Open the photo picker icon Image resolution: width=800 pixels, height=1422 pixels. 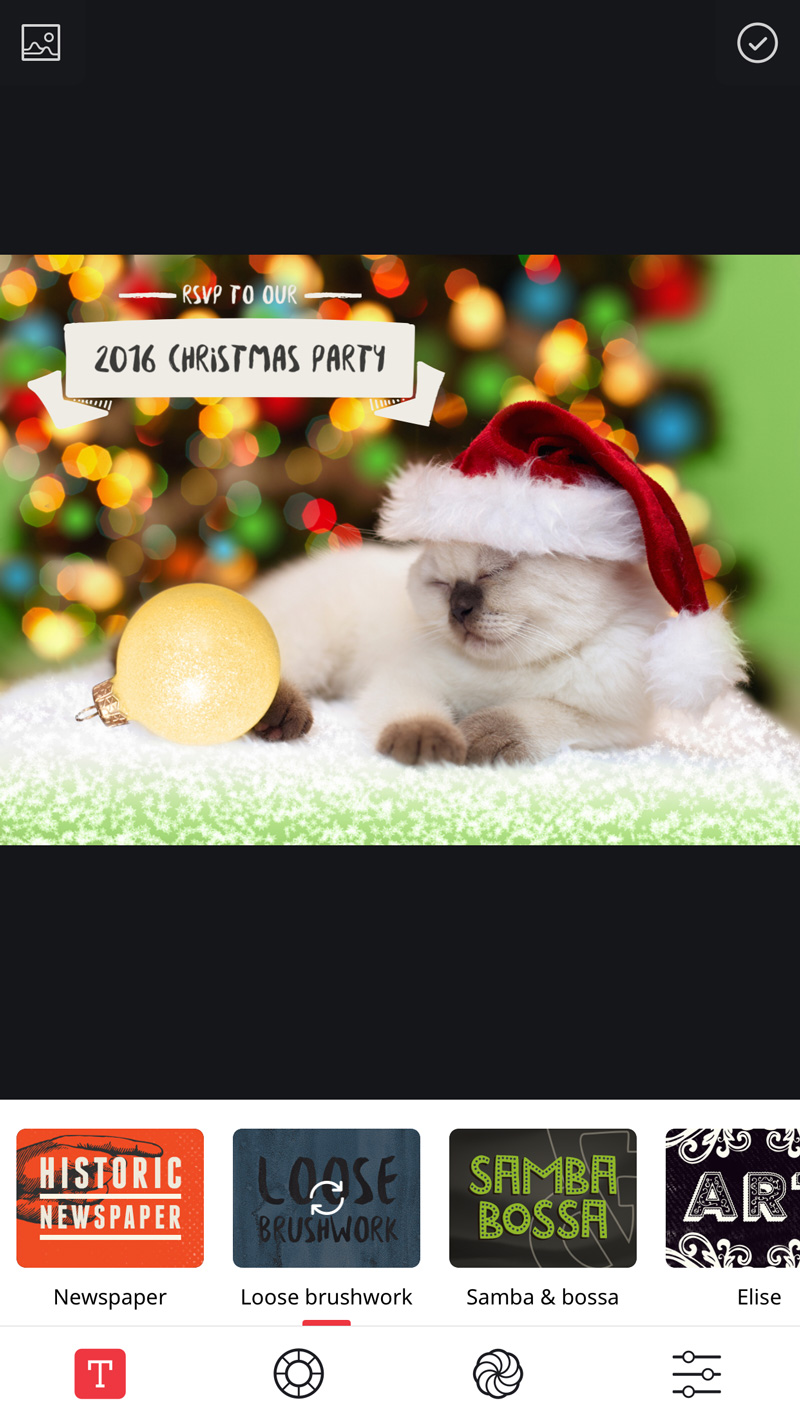(x=41, y=43)
